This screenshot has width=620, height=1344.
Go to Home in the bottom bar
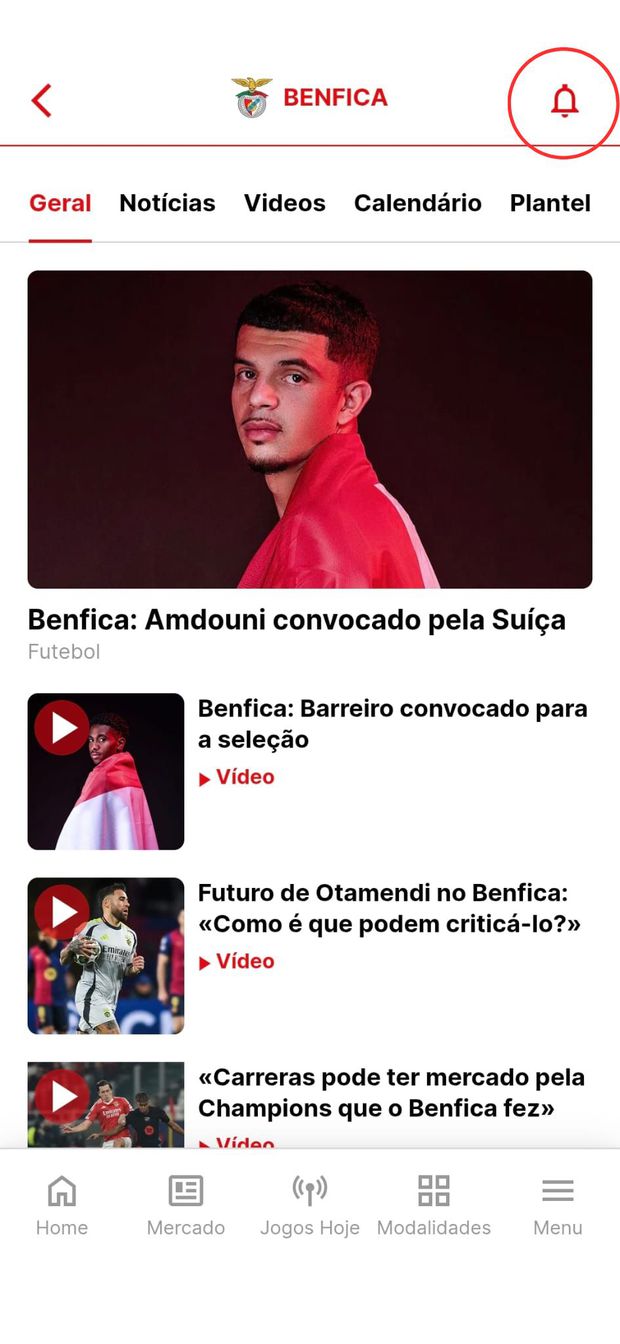point(62,1205)
